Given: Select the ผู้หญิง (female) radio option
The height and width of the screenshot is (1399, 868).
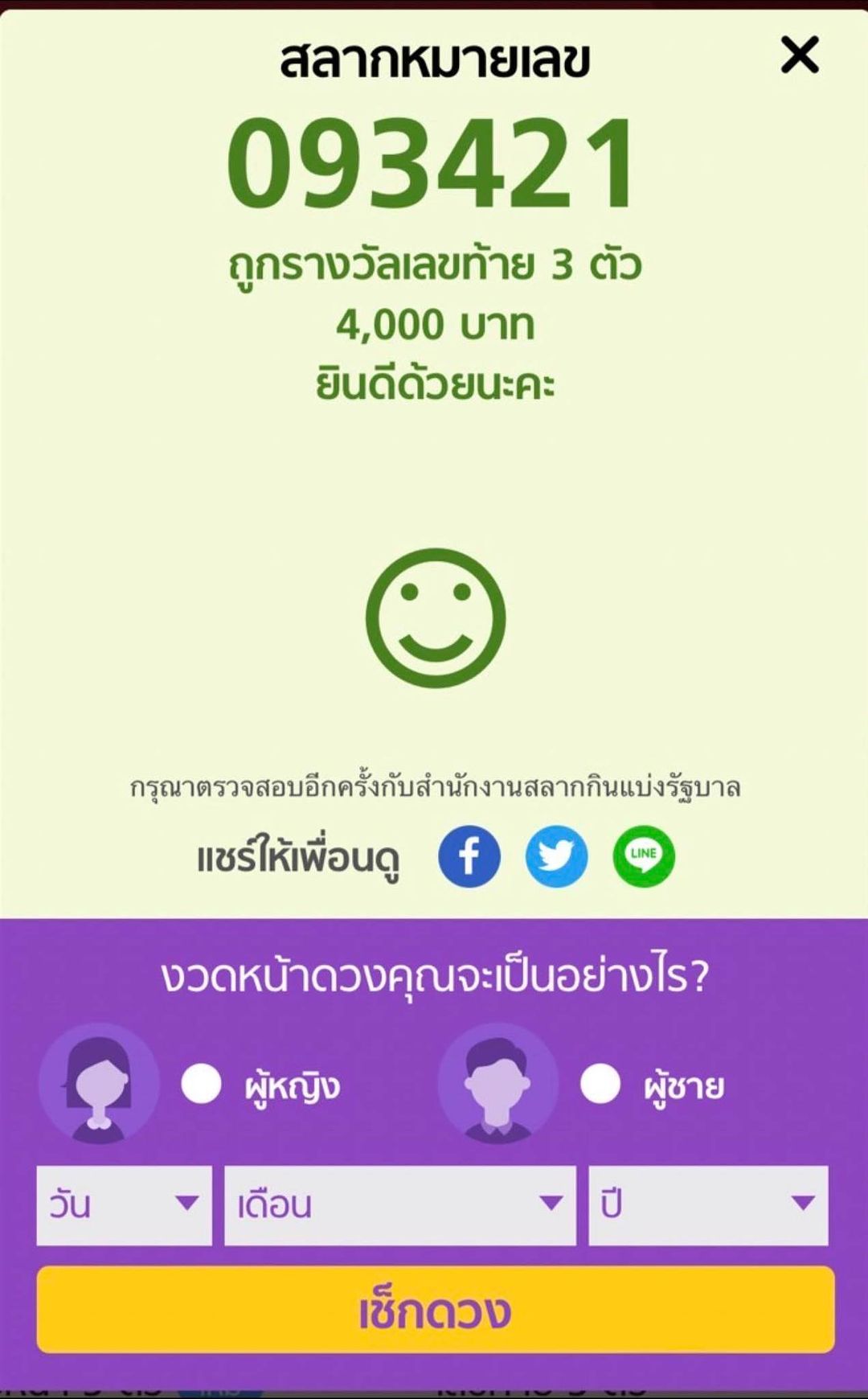Looking at the screenshot, I should (x=201, y=1084).
